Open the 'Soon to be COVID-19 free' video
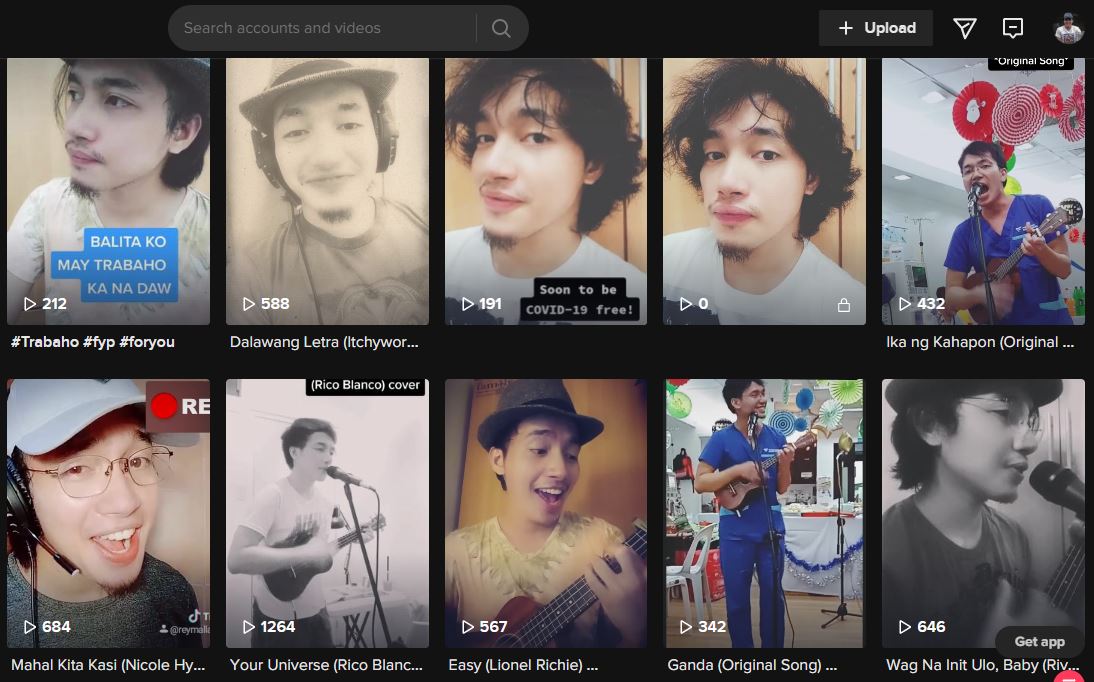Viewport: 1094px width, 682px height. click(x=546, y=190)
